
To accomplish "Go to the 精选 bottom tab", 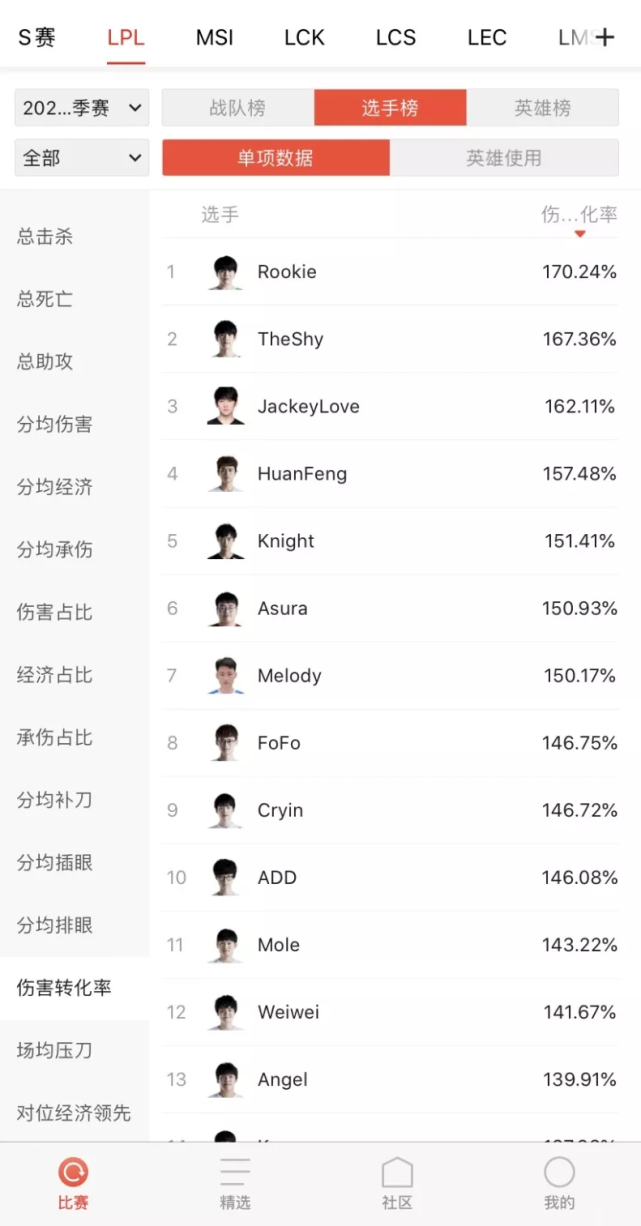I will pos(235,1182).
